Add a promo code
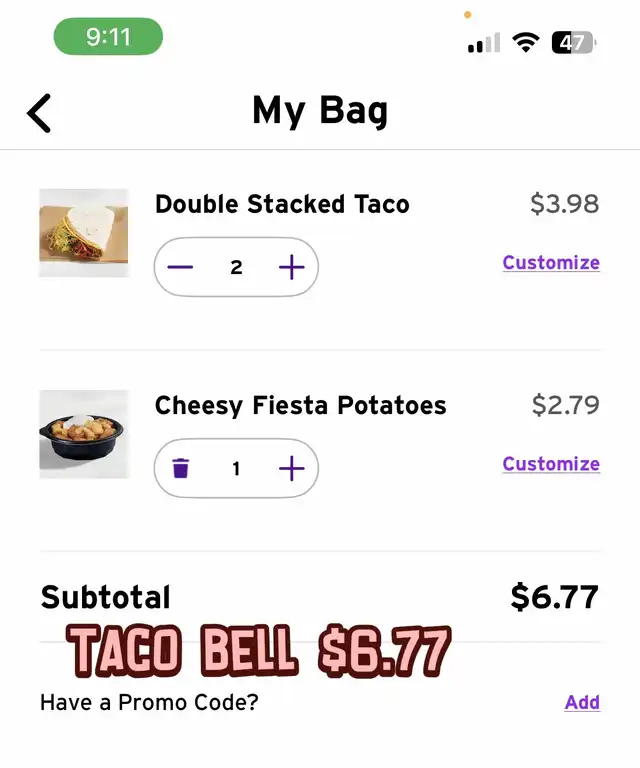This screenshot has height=768, width=640. point(582,702)
